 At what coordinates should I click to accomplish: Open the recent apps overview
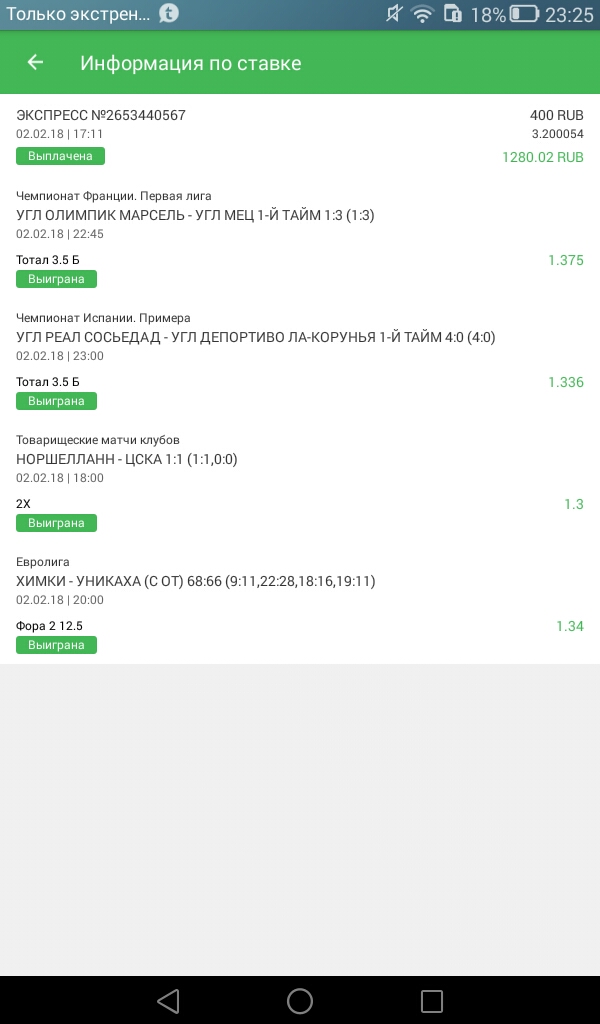[x=431, y=1001]
